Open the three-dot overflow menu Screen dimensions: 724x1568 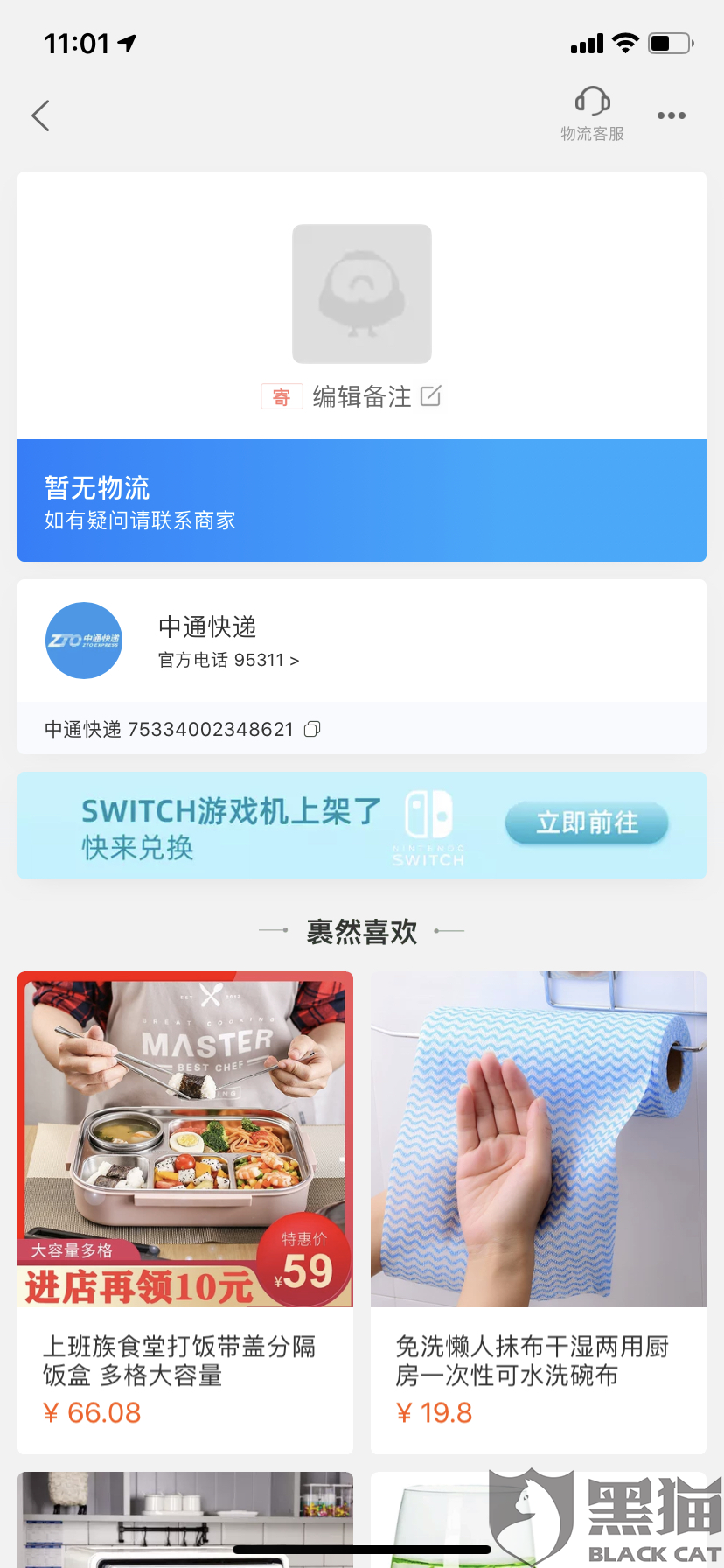coord(672,115)
